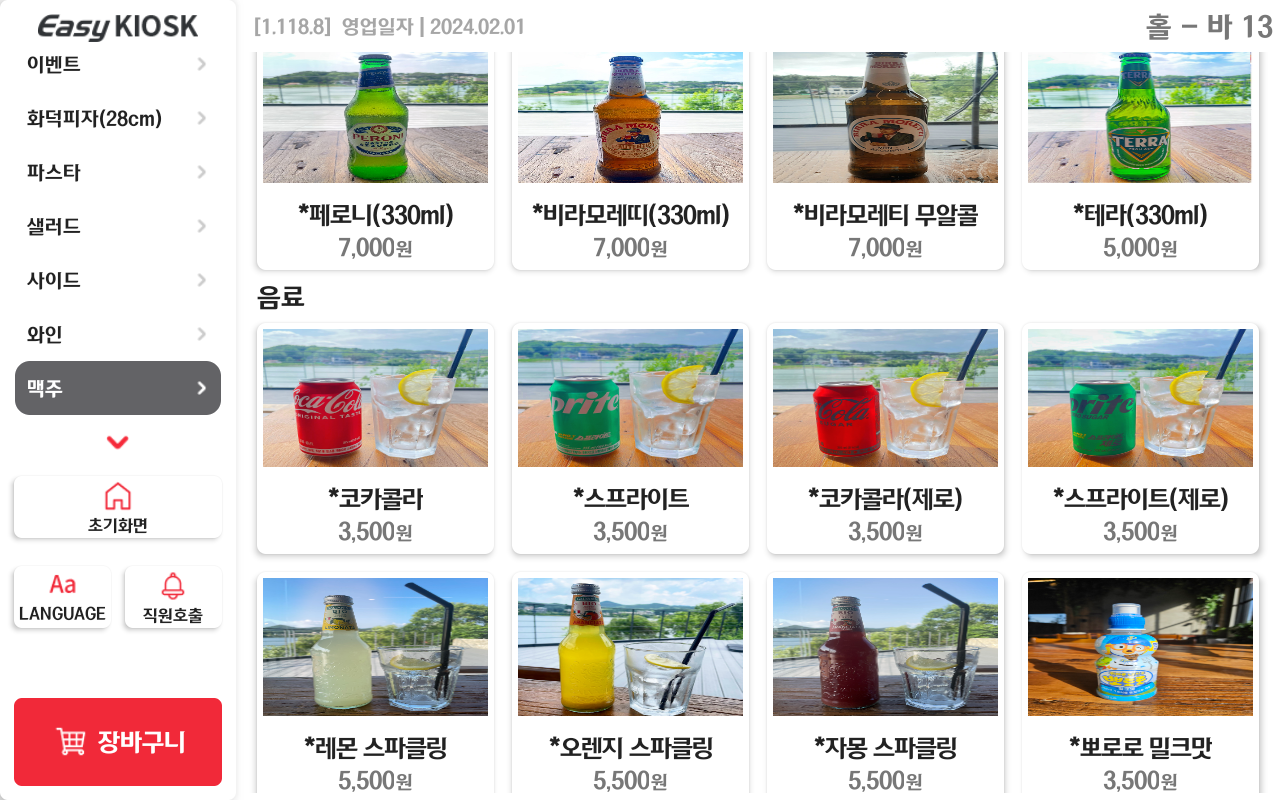Viewport: 1280px width, 800px height.
Task: Open the LANGUAGE selector
Action: (62, 597)
